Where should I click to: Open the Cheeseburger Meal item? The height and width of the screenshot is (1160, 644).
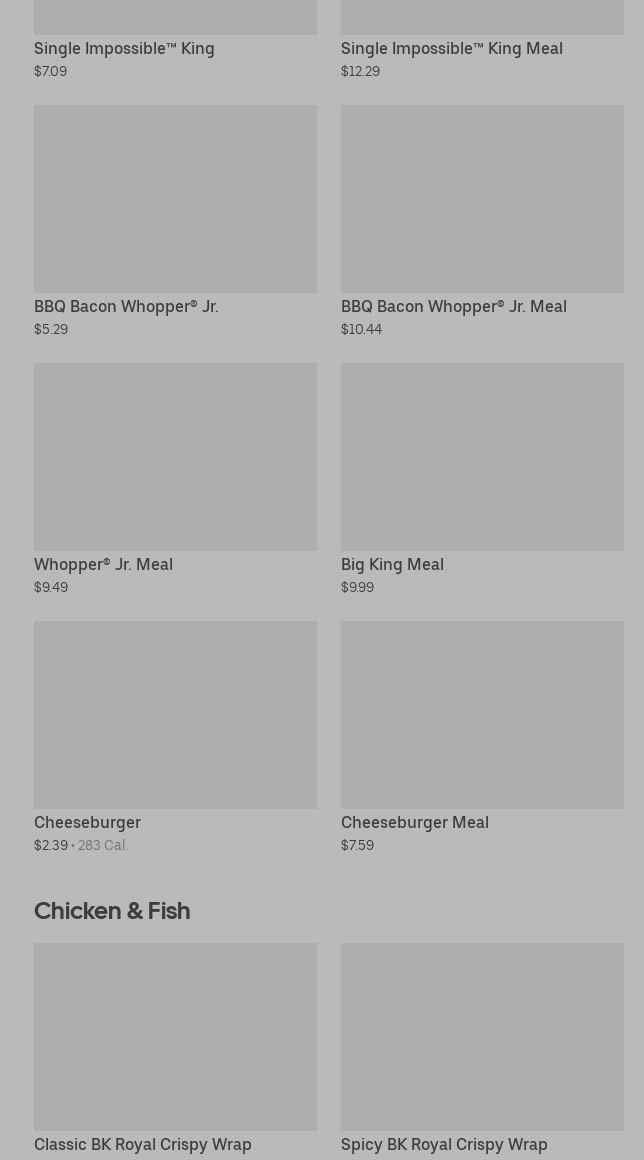coord(481,716)
